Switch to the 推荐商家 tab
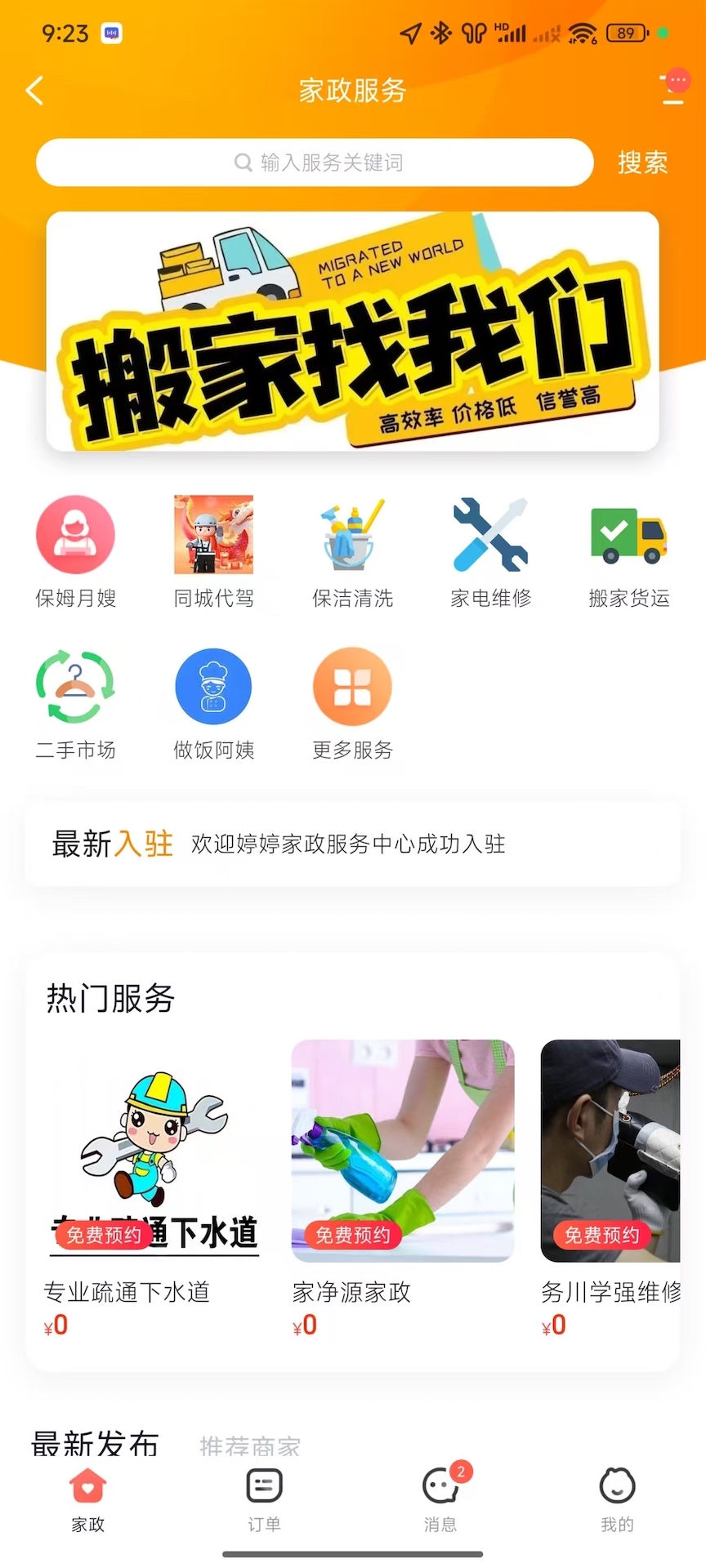This screenshot has height=1568, width=706. pos(249,1444)
